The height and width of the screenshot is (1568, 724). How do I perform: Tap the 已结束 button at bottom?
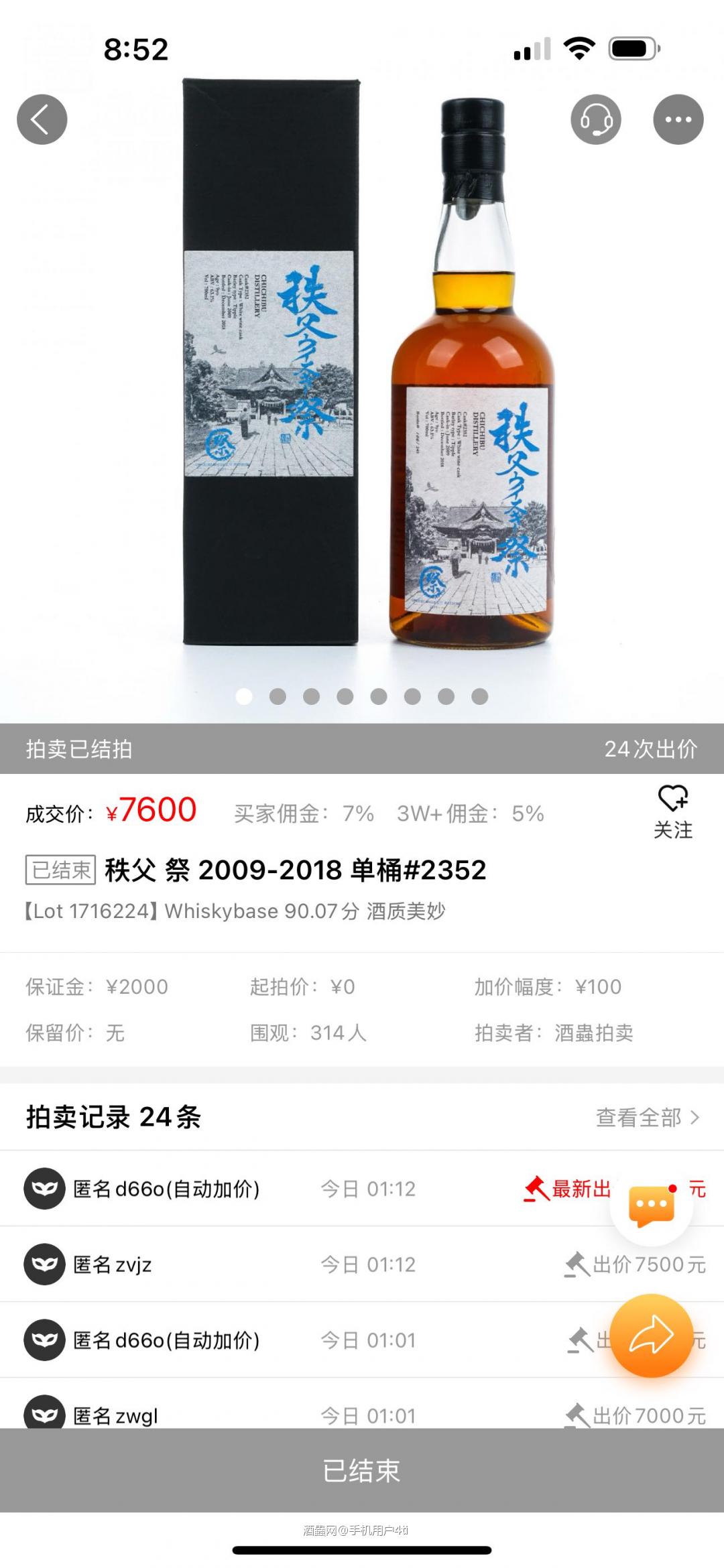362,1473
